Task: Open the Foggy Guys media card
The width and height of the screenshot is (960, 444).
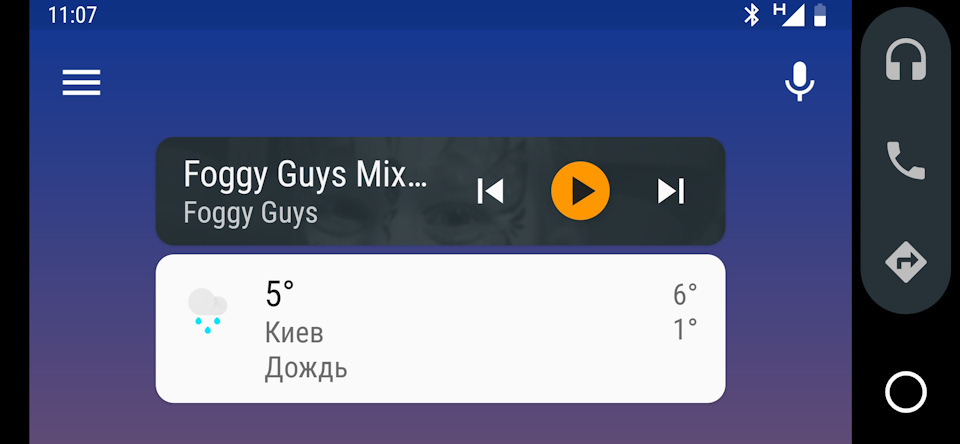Action: click(305, 191)
